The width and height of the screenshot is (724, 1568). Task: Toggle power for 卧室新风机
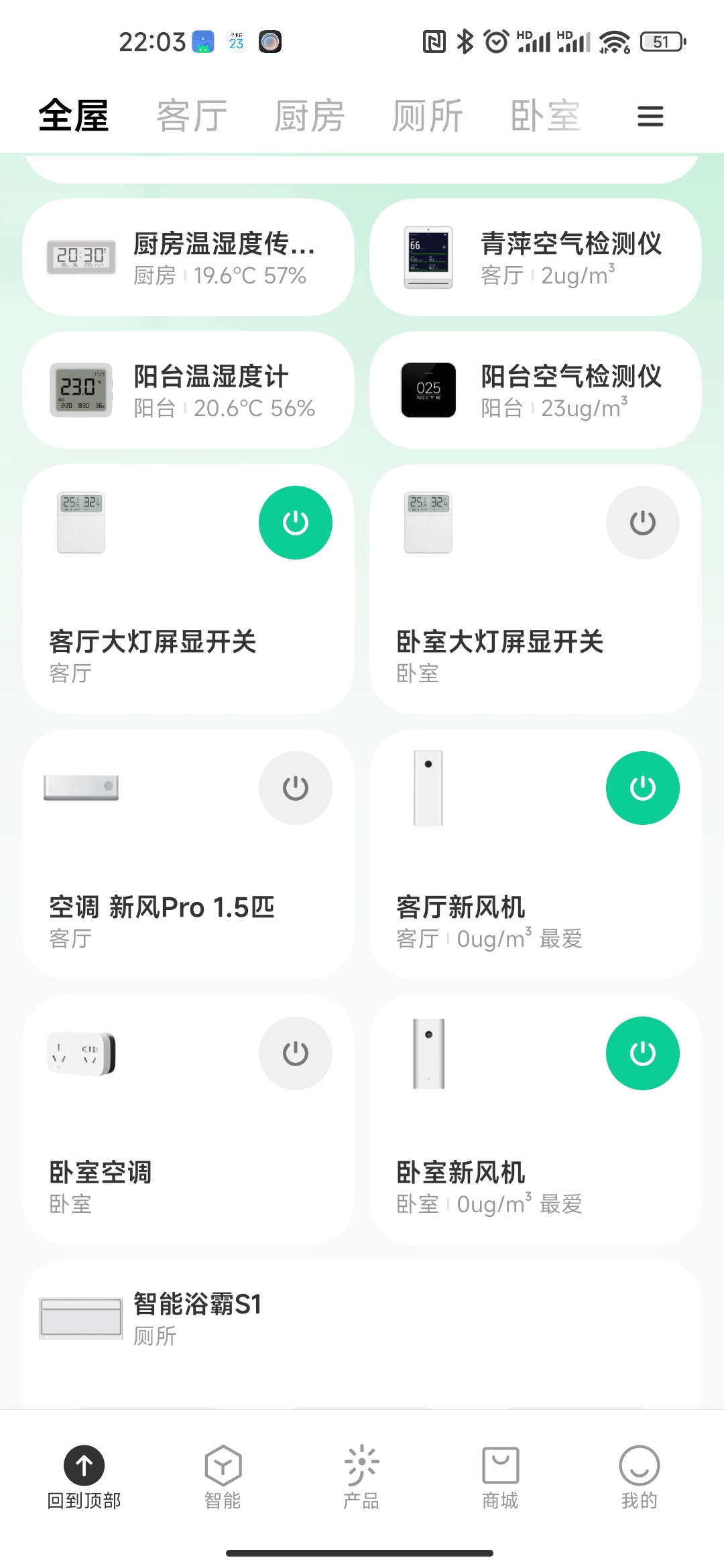click(x=642, y=1053)
